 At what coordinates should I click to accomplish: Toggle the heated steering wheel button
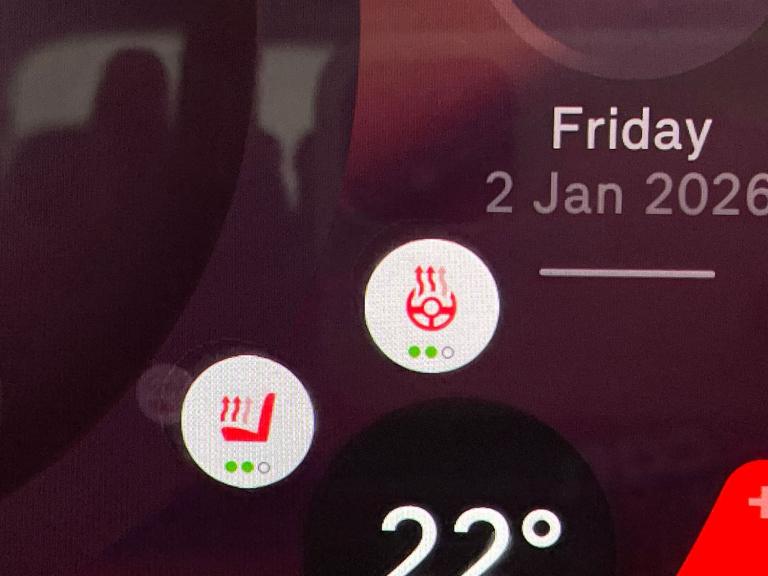click(x=431, y=306)
